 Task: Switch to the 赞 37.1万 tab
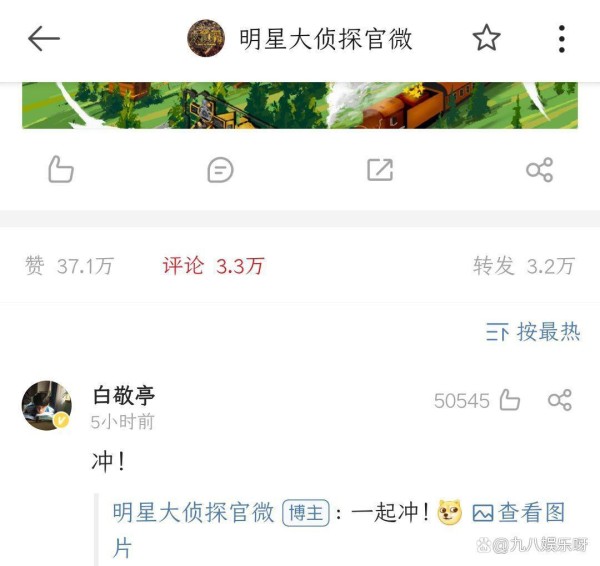[x=69, y=266]
